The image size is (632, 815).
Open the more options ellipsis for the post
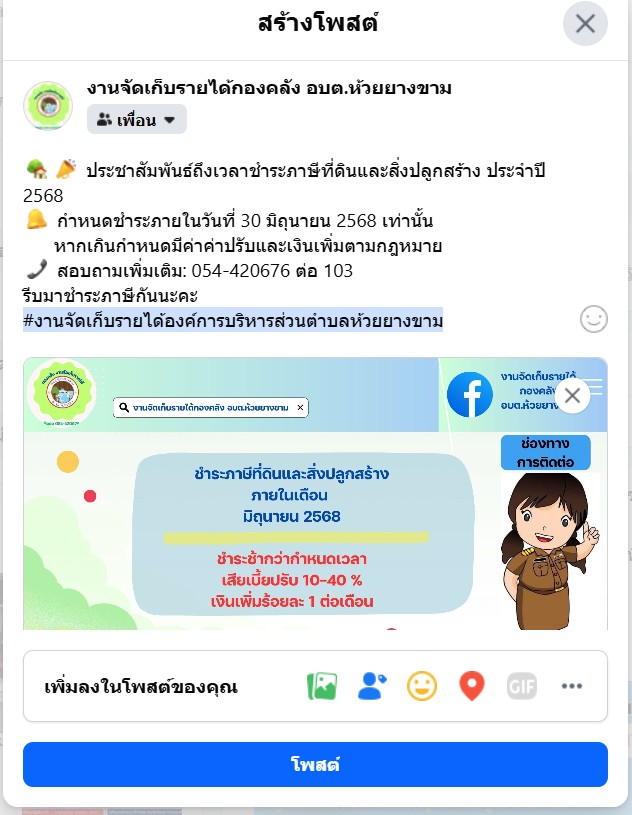571,686
